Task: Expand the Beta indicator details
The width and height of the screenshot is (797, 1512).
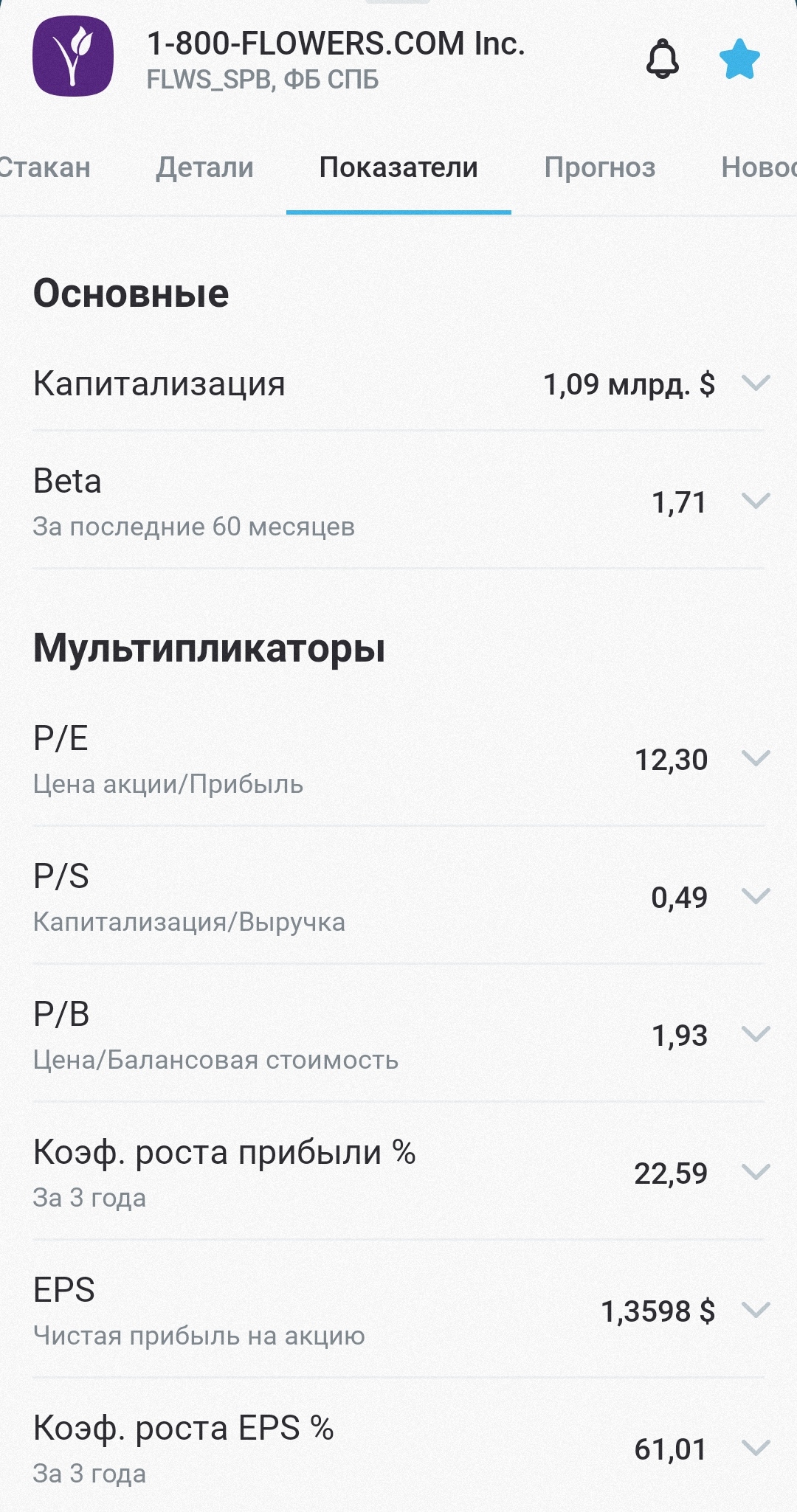Action: point(756,502)
